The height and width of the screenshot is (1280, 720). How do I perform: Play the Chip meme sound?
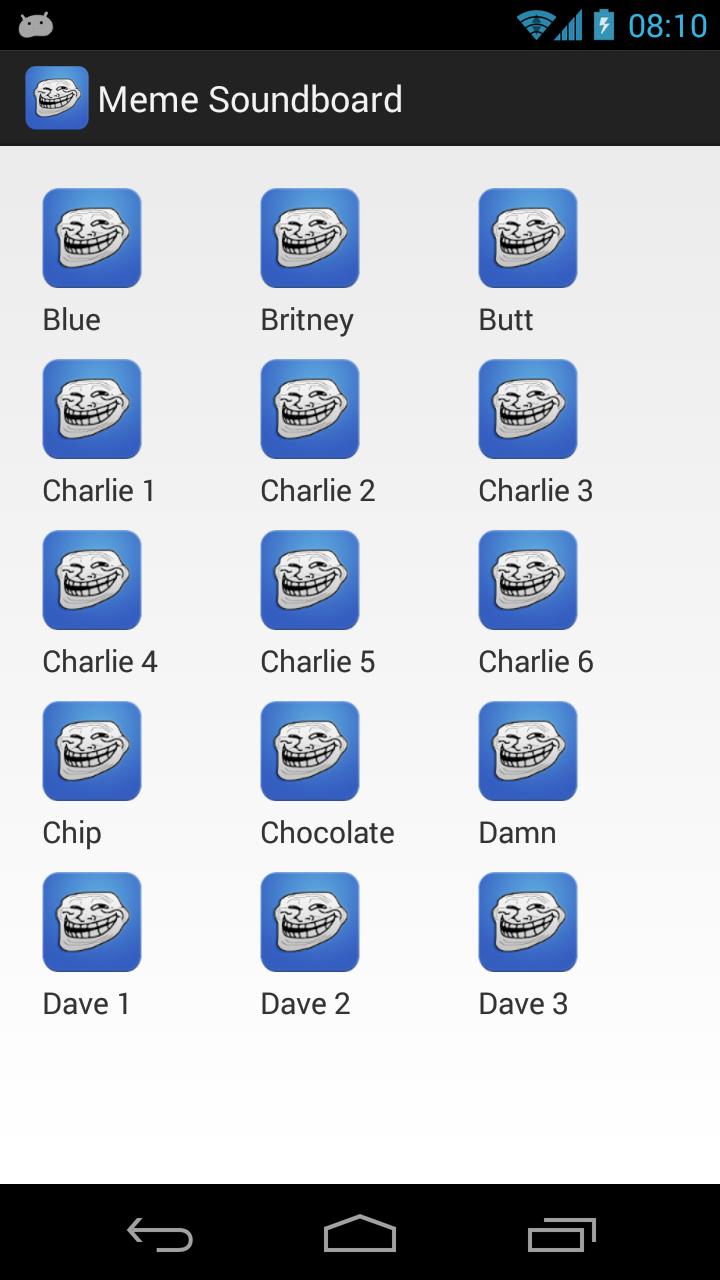click(x=91, y=751)
